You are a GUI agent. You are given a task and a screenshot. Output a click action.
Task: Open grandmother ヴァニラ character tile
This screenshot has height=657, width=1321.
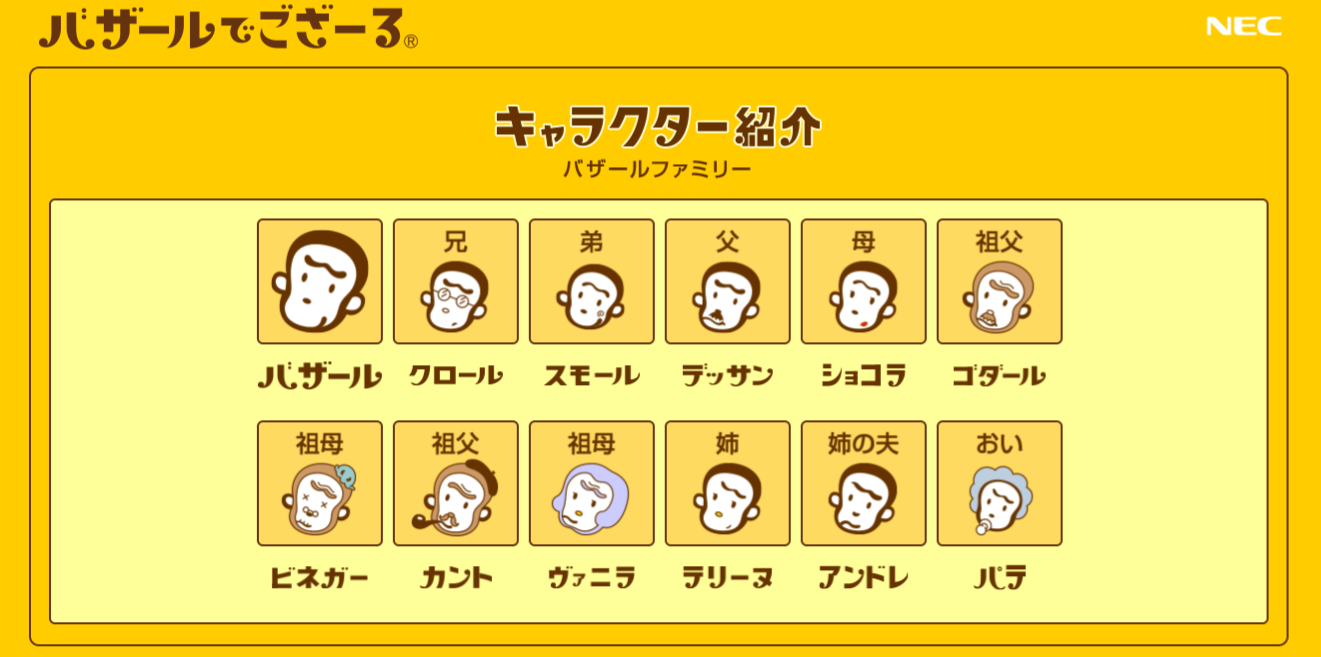tap(592, 484)
